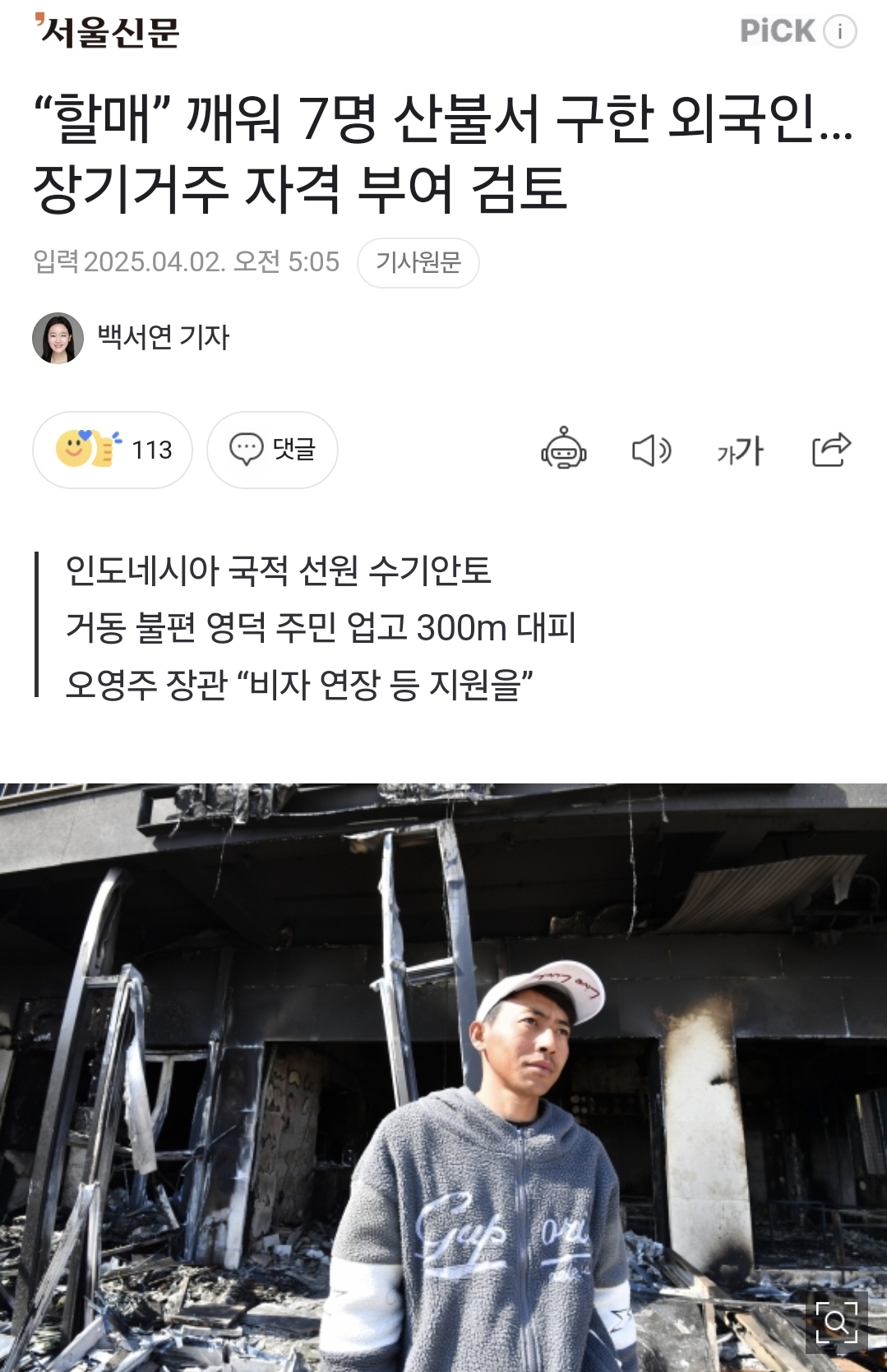
Task: Change the font size with 가가
Action: (740, 450)
